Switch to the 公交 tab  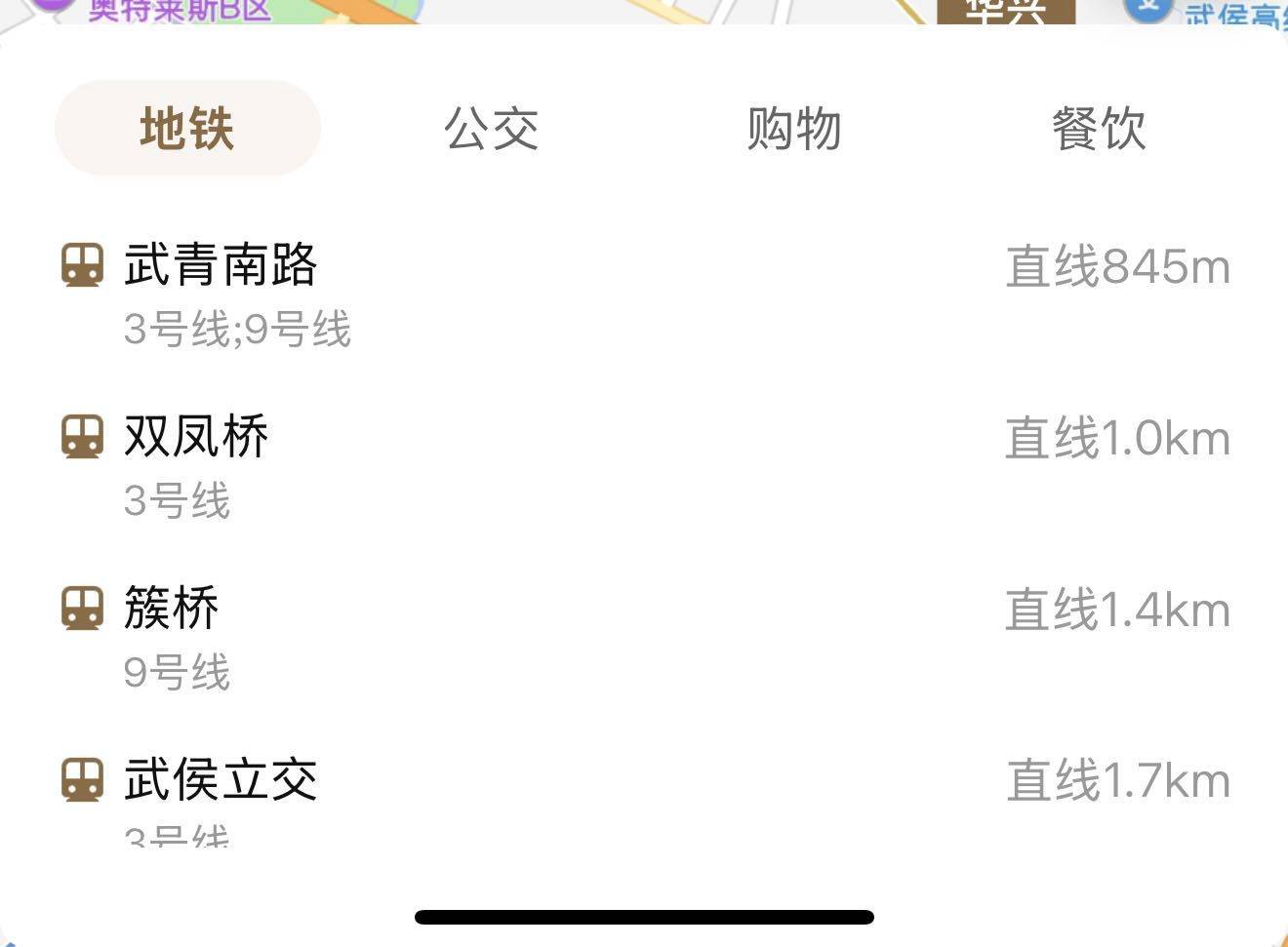[491, 129]
